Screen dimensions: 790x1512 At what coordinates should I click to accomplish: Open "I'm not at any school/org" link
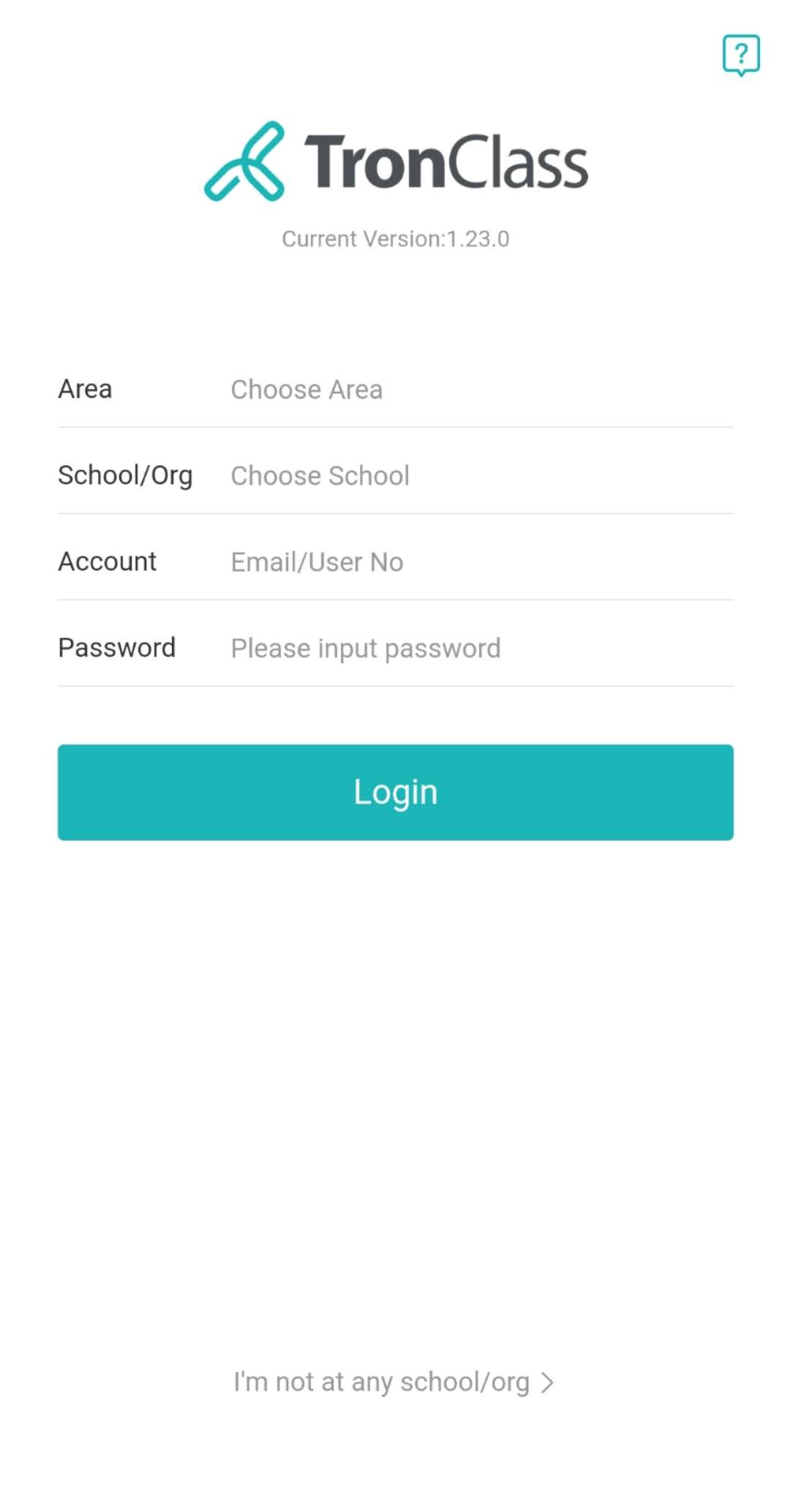[393, 1382]
